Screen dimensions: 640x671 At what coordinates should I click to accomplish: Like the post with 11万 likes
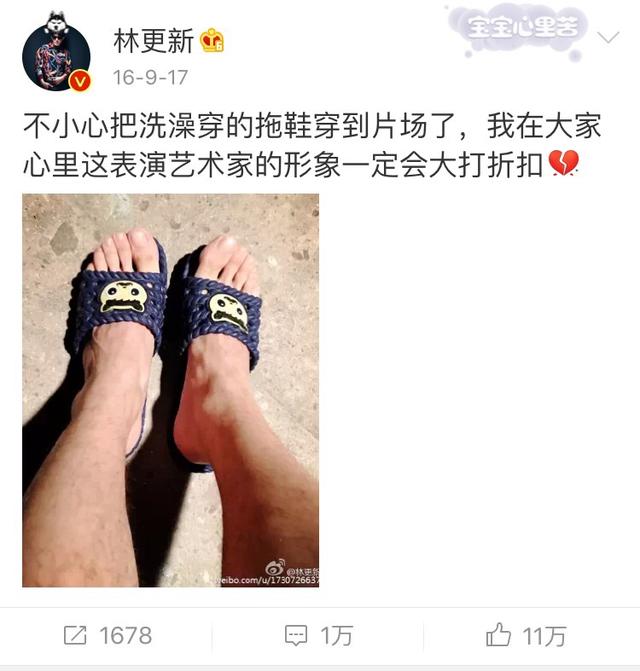(x=526, y=635)
